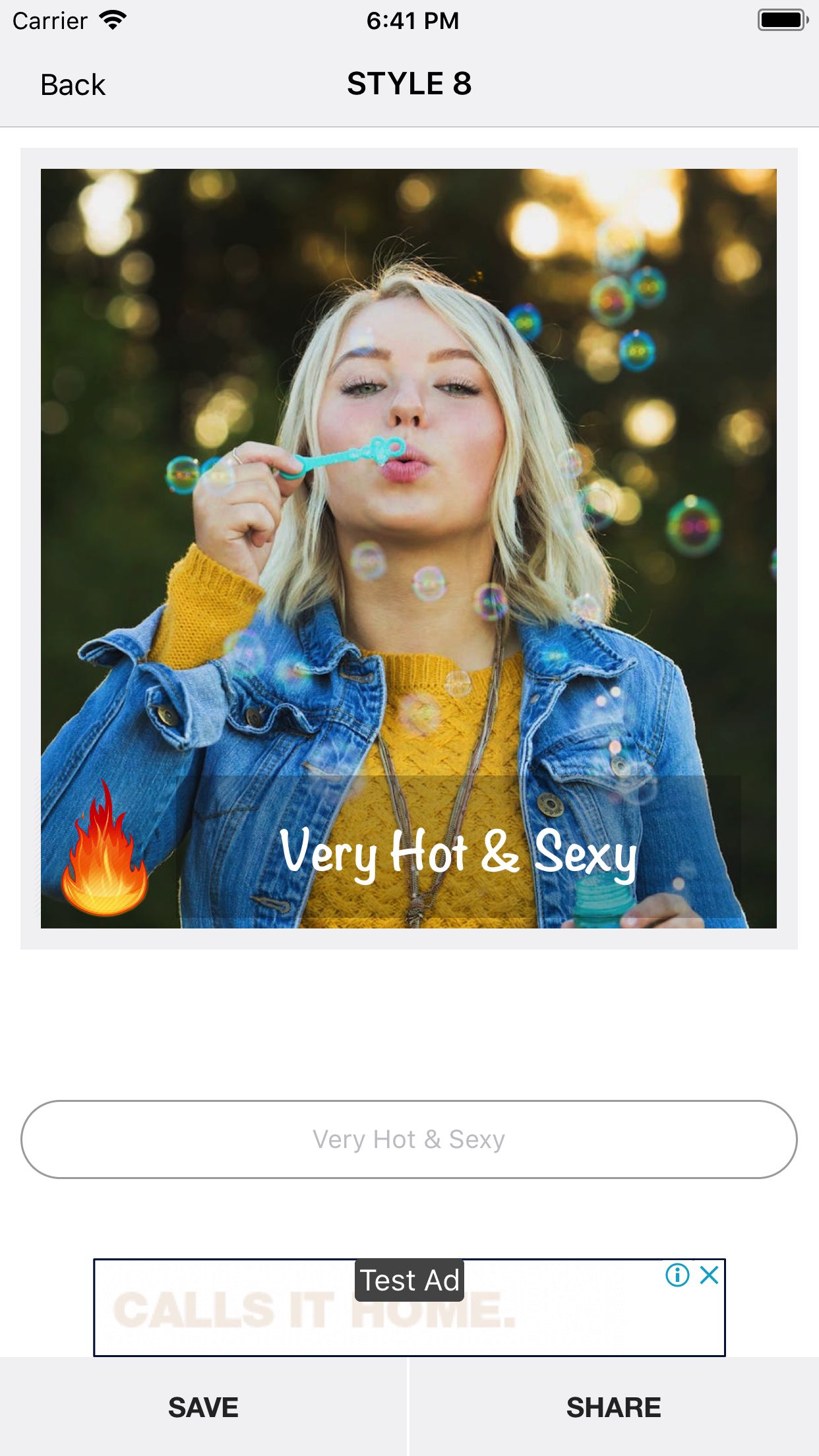Open the ad info icon
This screenshot has width=819, height=1456.
(677, 1275)
